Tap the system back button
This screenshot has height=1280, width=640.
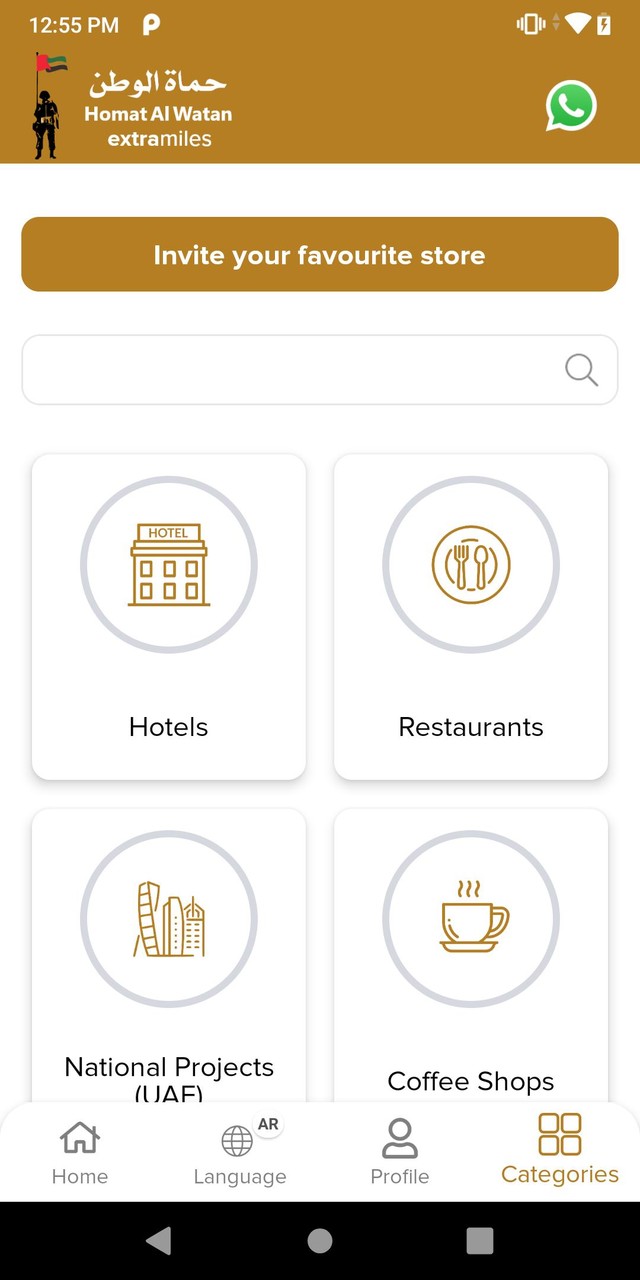tap(159, 1241)
